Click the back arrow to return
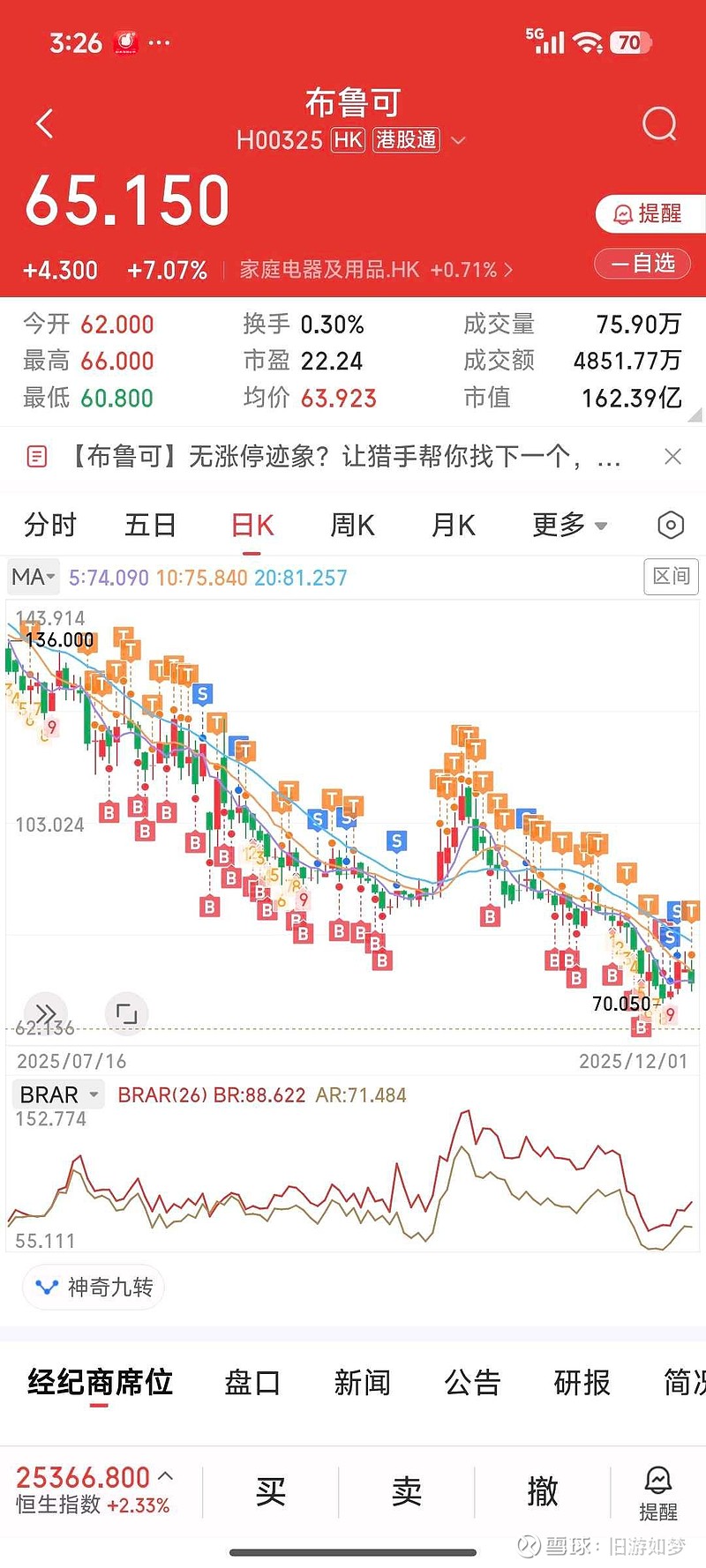The height and width of the screenshot is (1568, 706). point(44,123)
